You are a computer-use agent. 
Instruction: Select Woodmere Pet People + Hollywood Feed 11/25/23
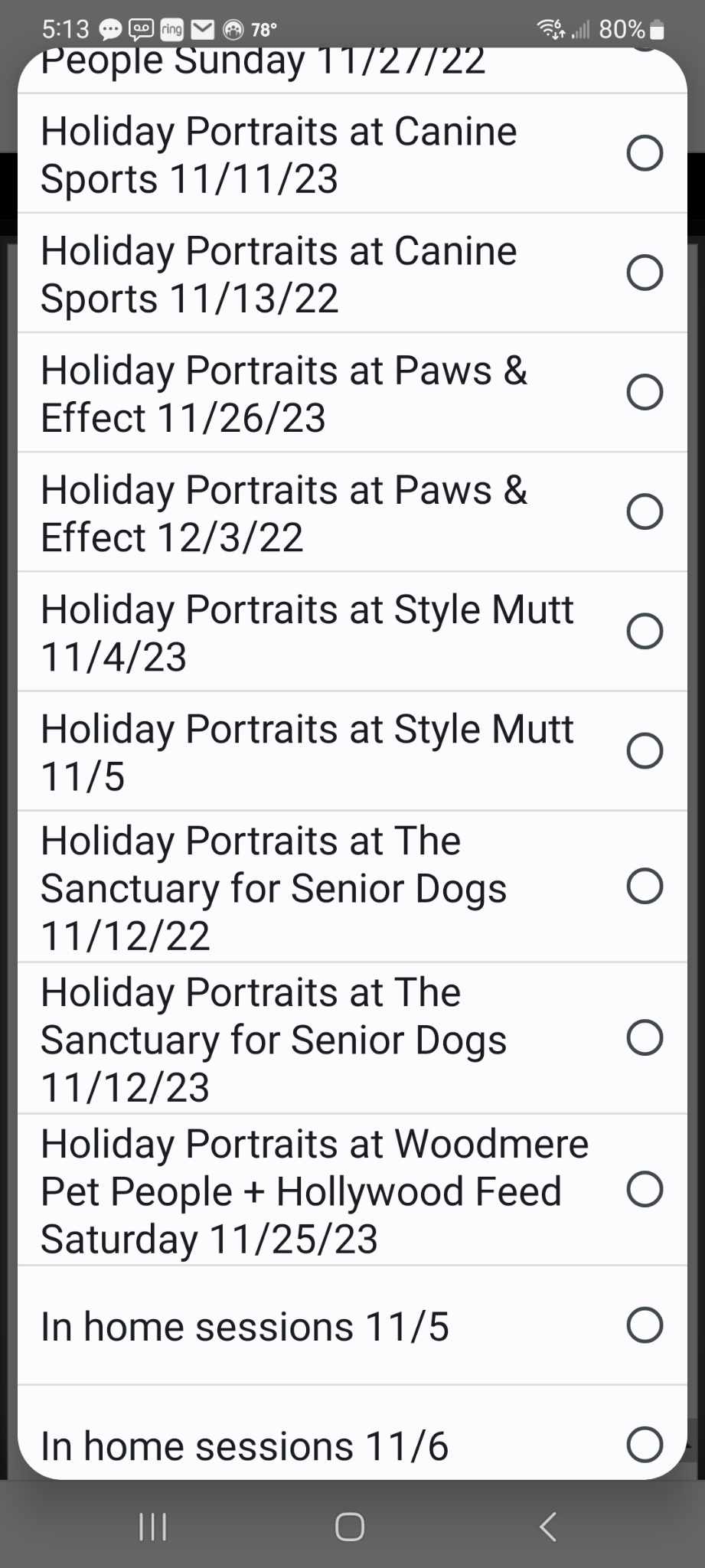tap(352, 1190)
